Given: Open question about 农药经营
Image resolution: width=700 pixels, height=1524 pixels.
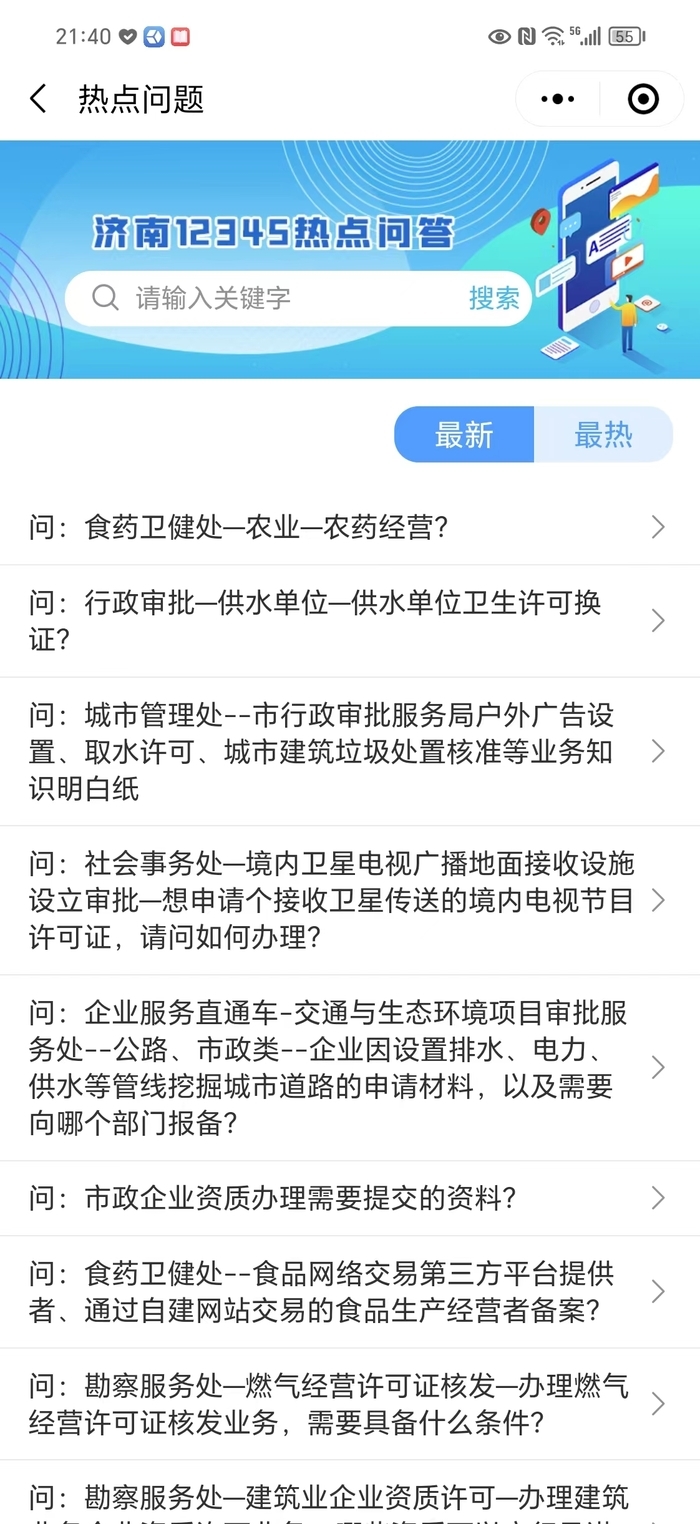Looking at the screenshot, I should pos(350,527).
